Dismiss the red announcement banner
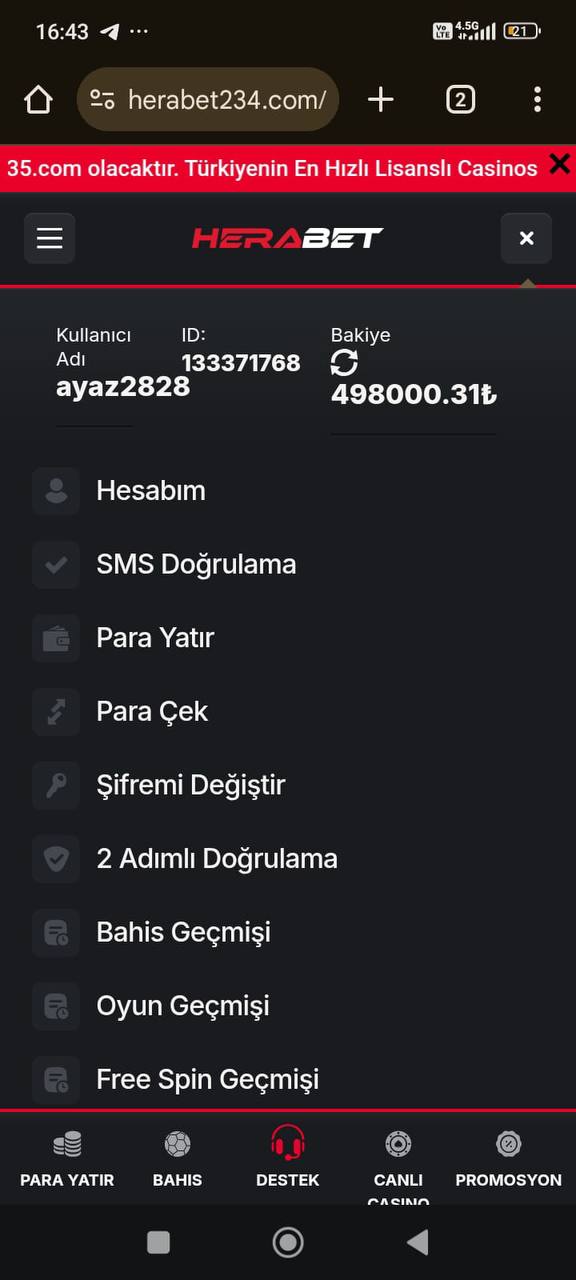 point(560,164)
